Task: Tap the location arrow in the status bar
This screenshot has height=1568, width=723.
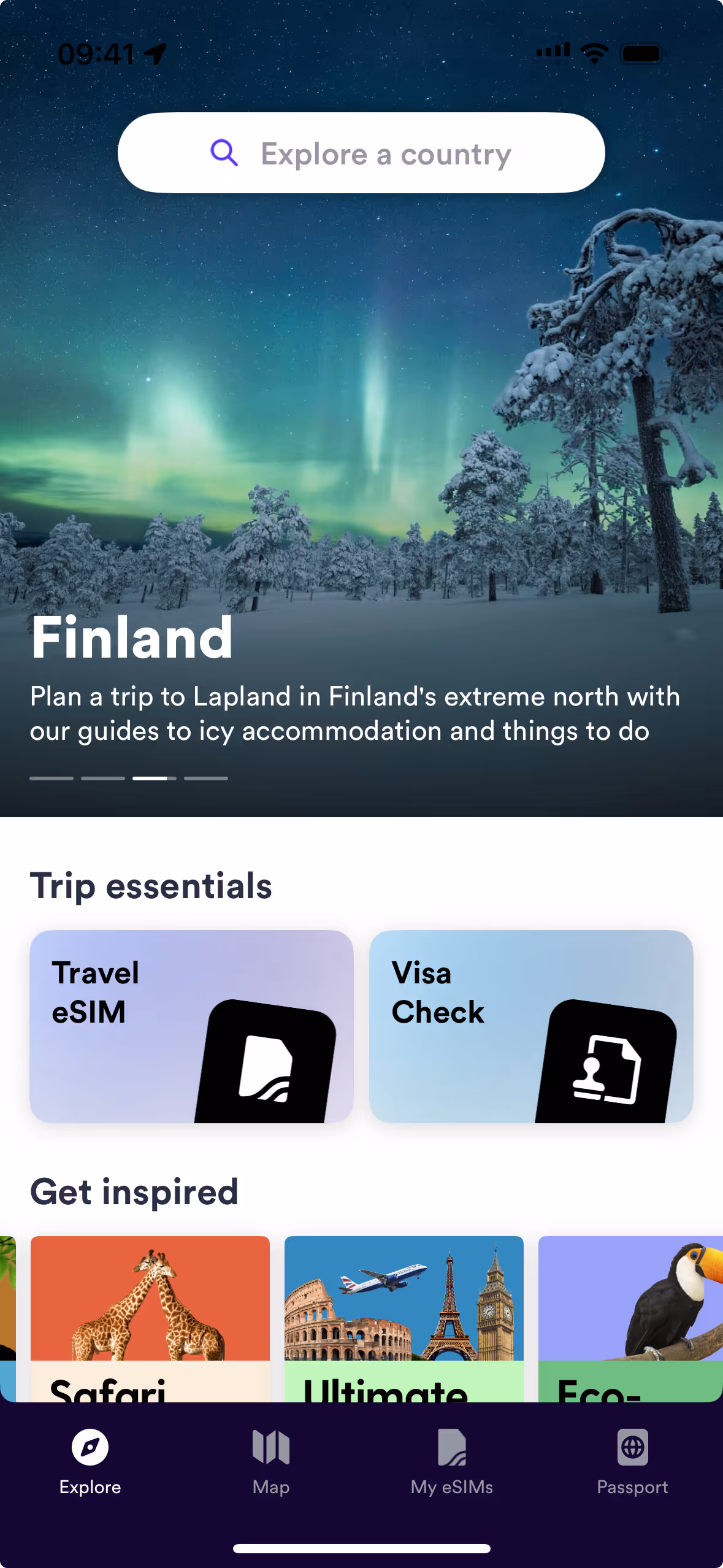Action: tap(155, 53)
